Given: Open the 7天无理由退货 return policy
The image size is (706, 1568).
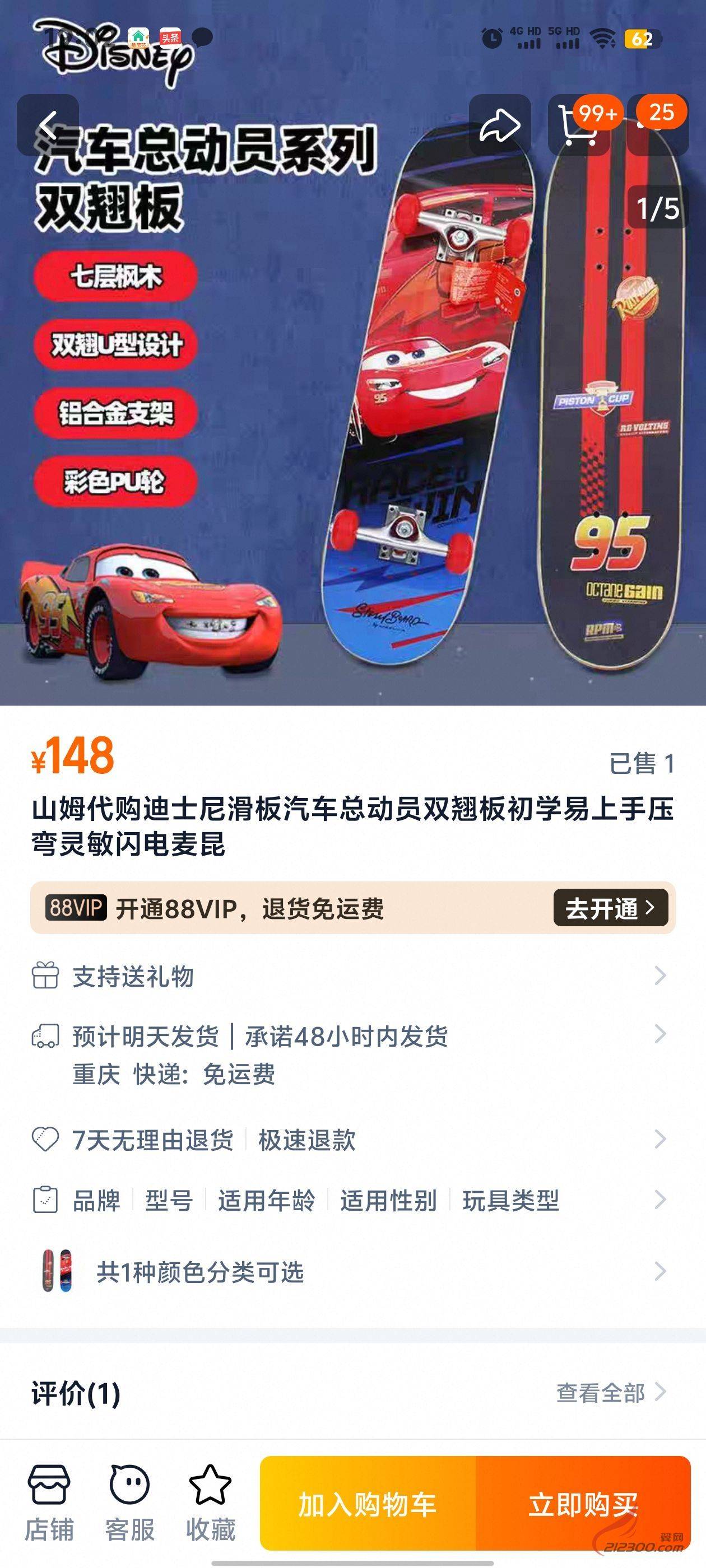Looking at the screenshot, I should (352, 1140).
